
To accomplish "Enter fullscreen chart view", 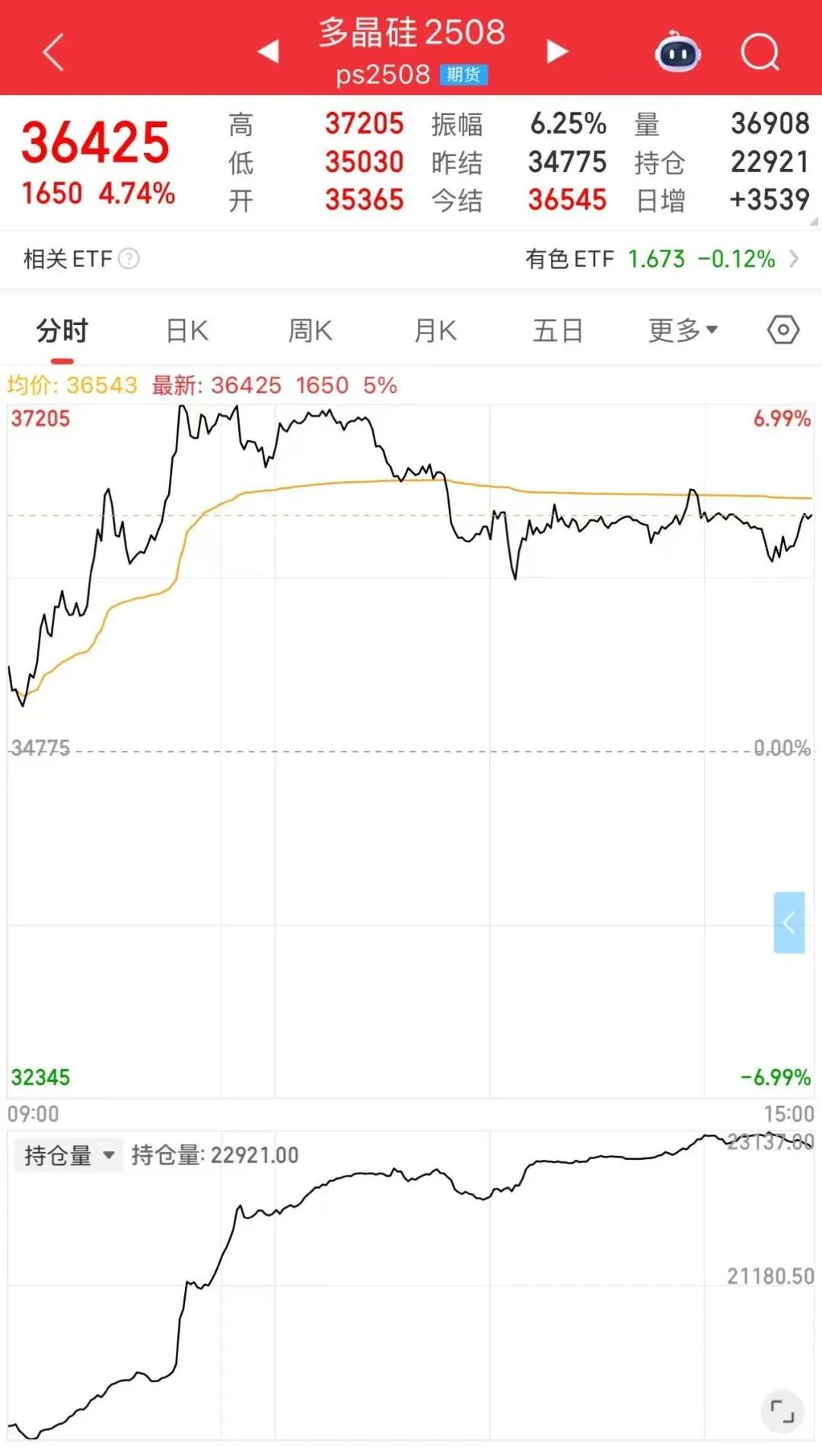I will 782,1411.
